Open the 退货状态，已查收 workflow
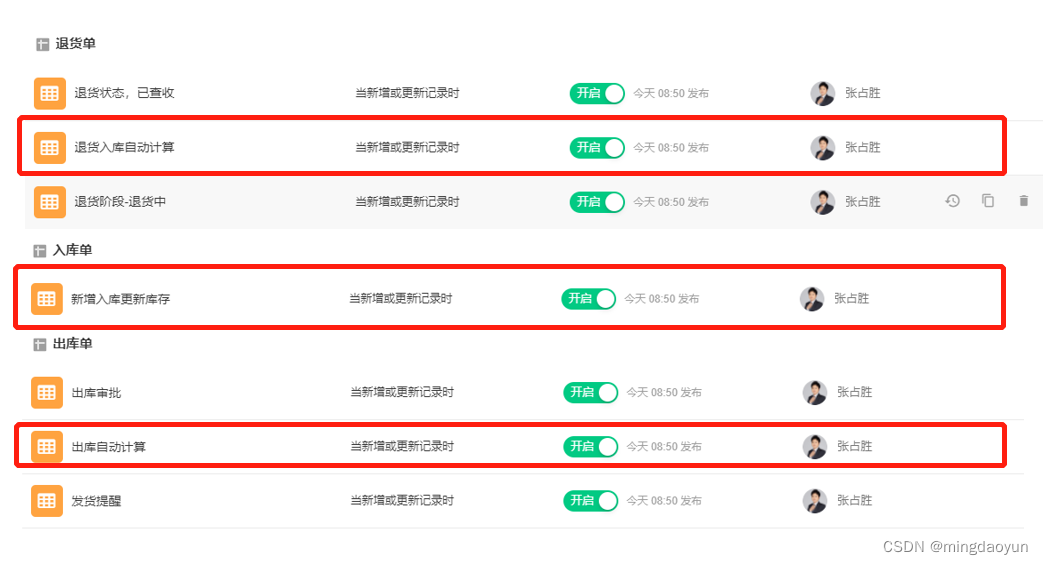This screenshot has height=565, width=1043. [x=124, y=93]
